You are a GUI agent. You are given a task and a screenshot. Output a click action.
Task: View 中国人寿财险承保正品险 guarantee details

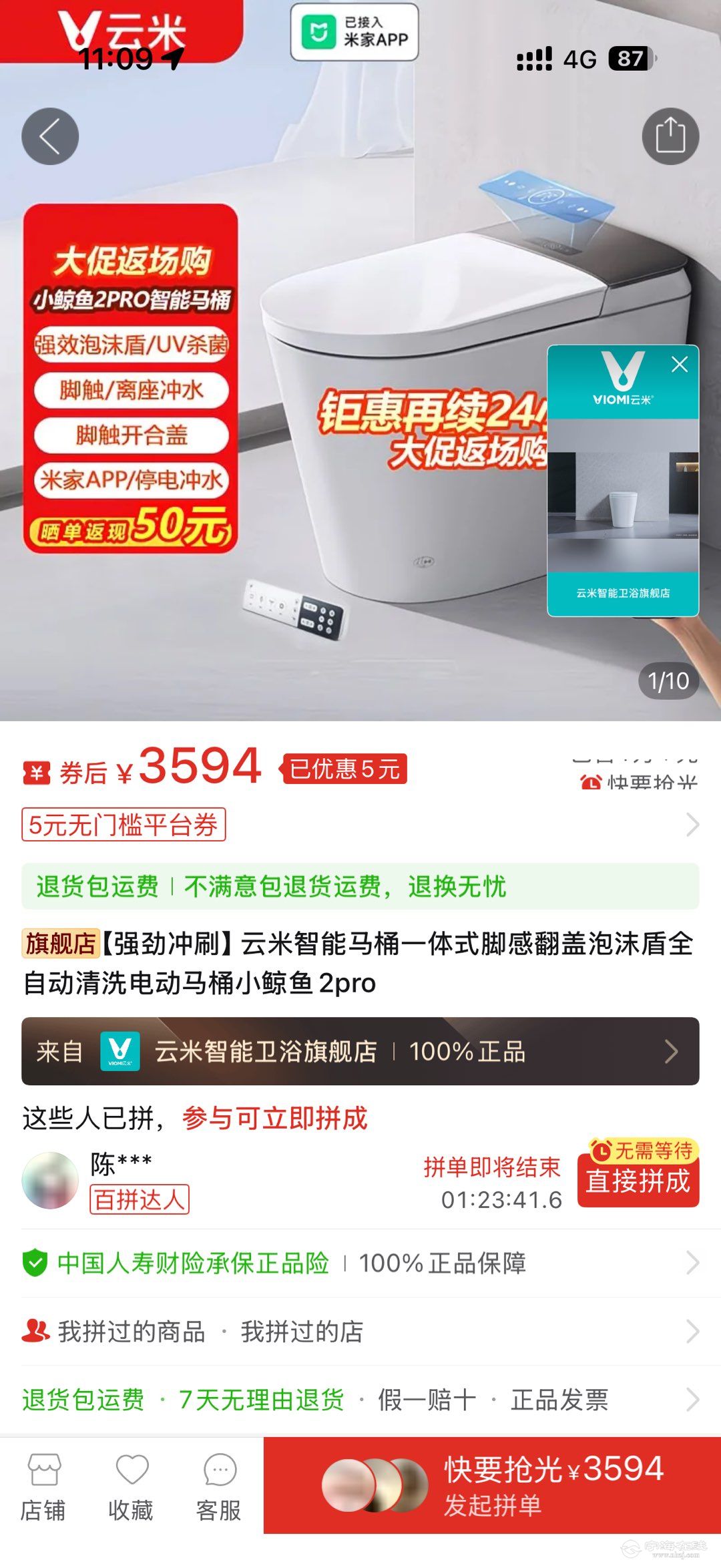[x=360, y=1263]
